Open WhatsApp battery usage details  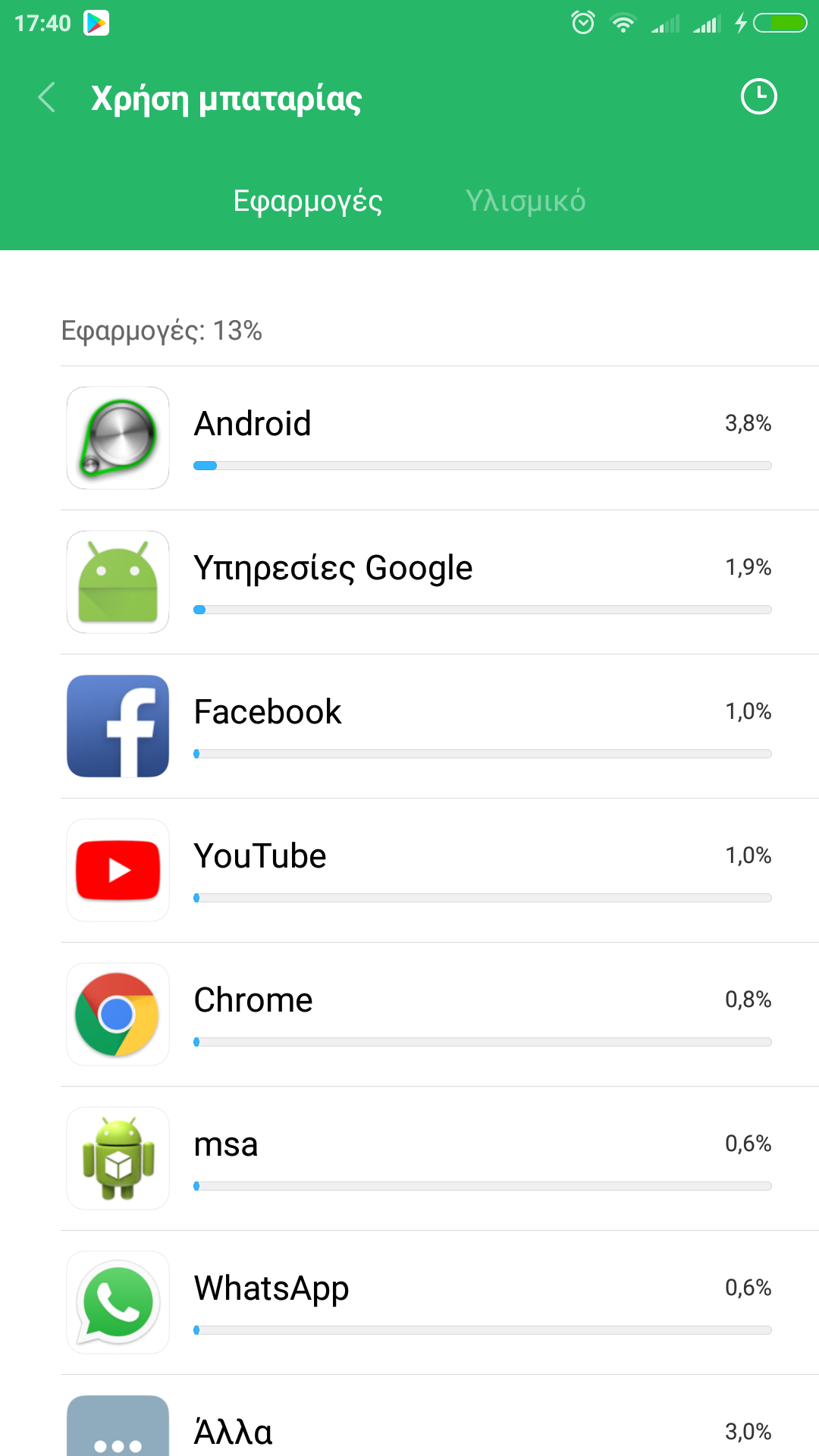[x=440, y=1303]
